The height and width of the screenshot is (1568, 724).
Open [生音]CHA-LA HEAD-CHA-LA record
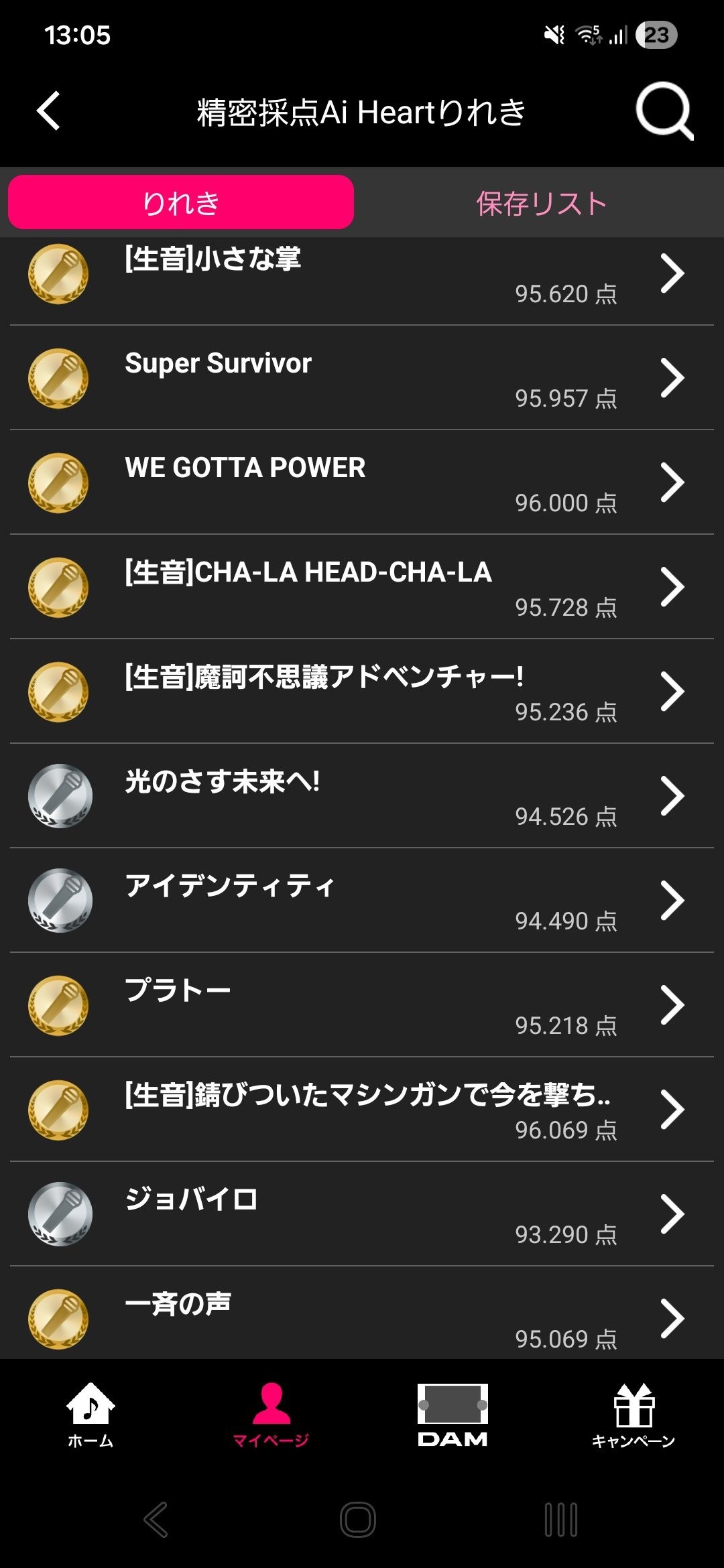point(362,587)
